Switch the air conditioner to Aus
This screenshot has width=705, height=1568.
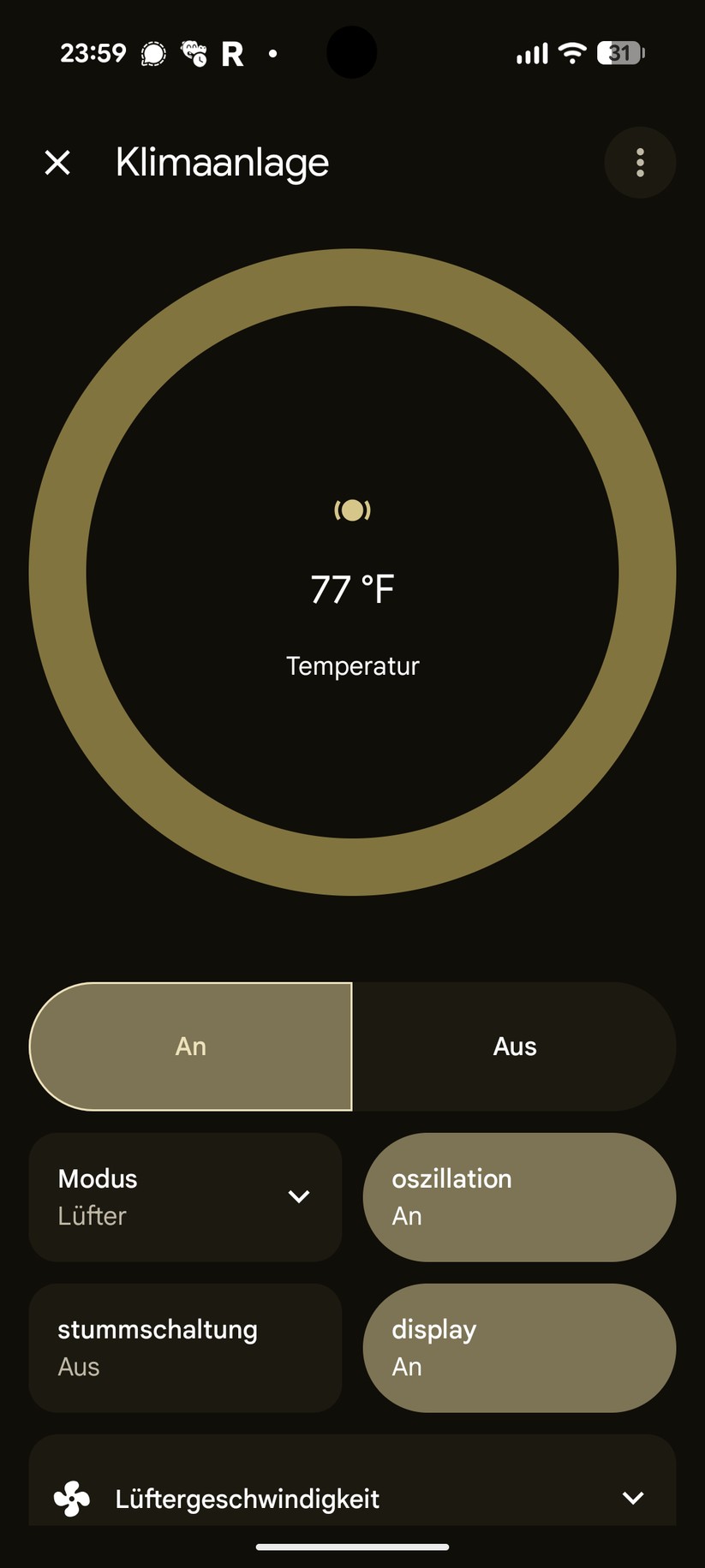515,1046
